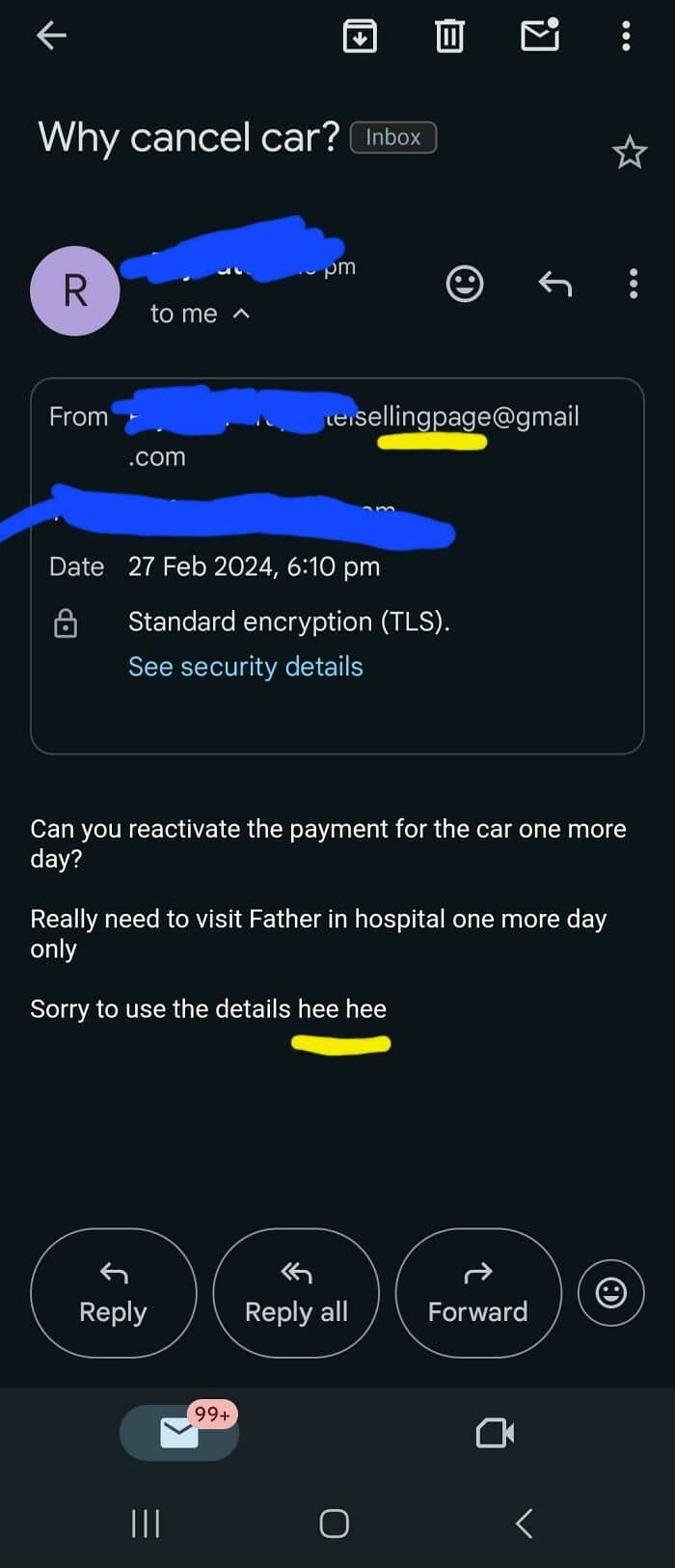Add emoji reaction next to Forward
This screenshot has height=1568, width=675.
pos(611,1293)
